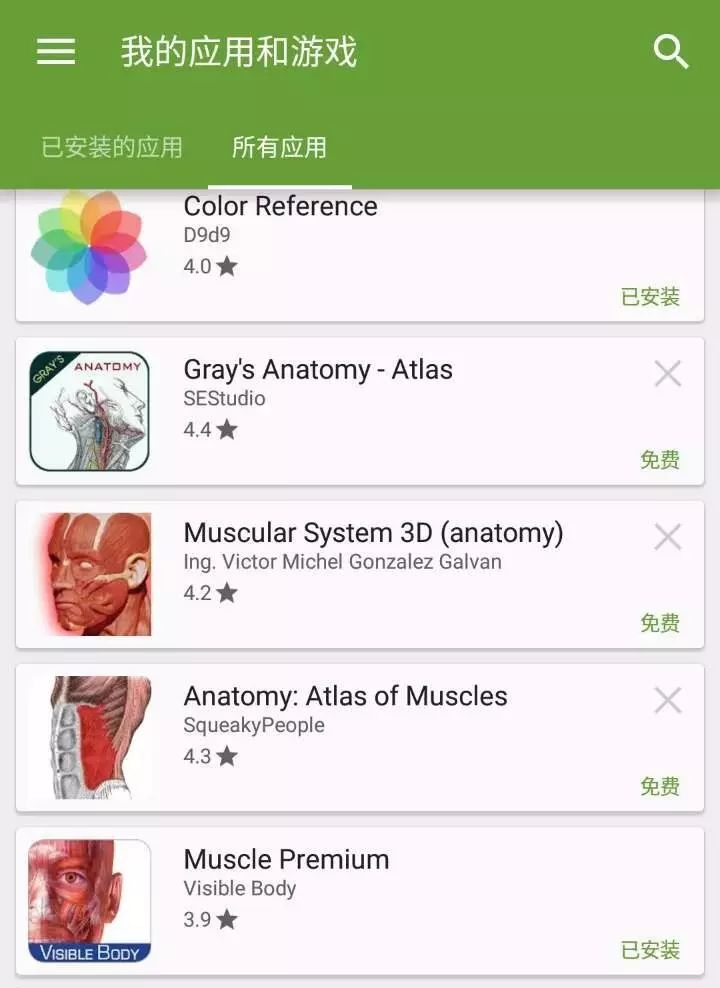Dismiss Muscular System 3D (anatomy) entry
720x988 pixels.
tap(667, 537)
